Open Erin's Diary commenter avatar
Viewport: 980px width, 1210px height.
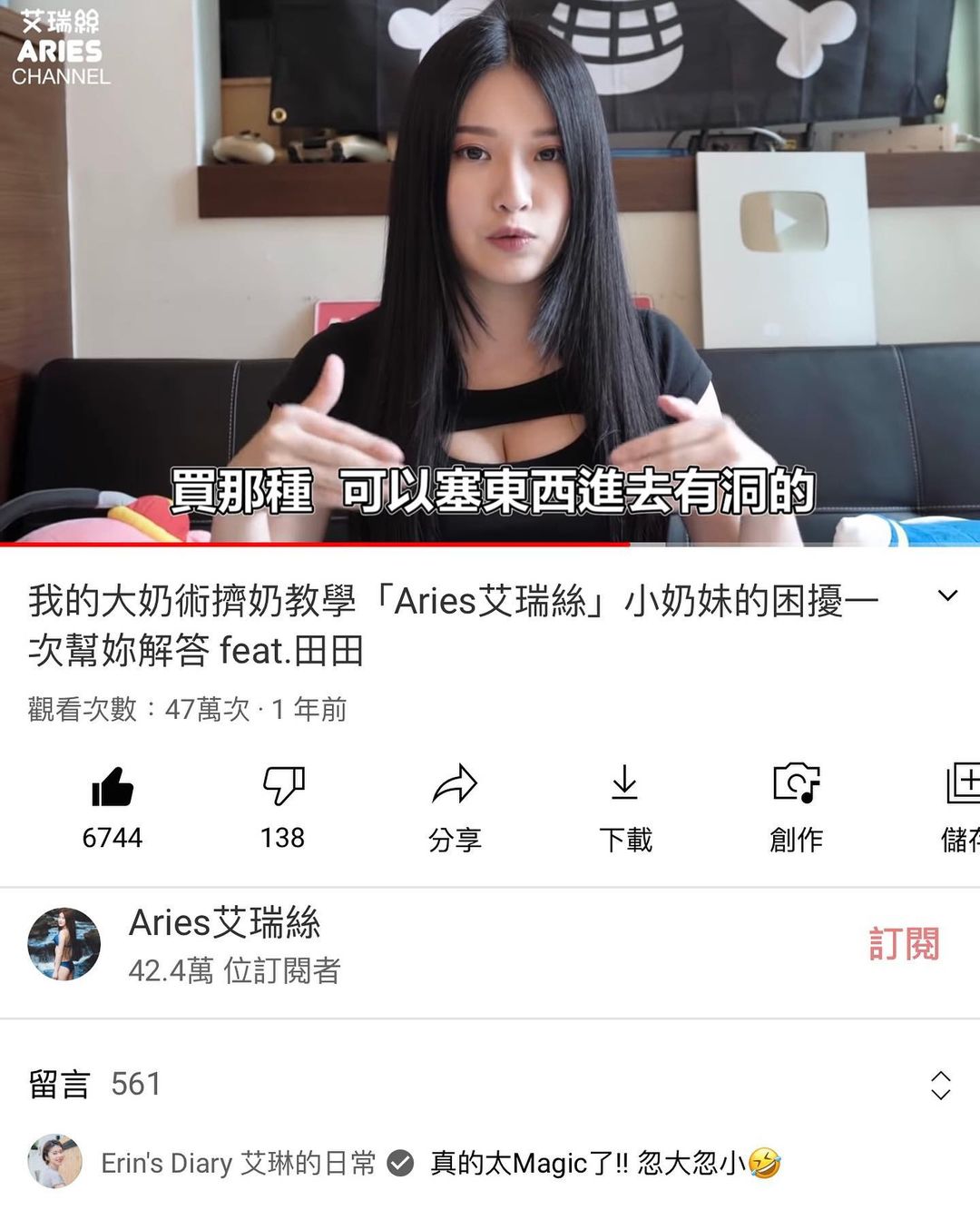tap(55, 1162)
